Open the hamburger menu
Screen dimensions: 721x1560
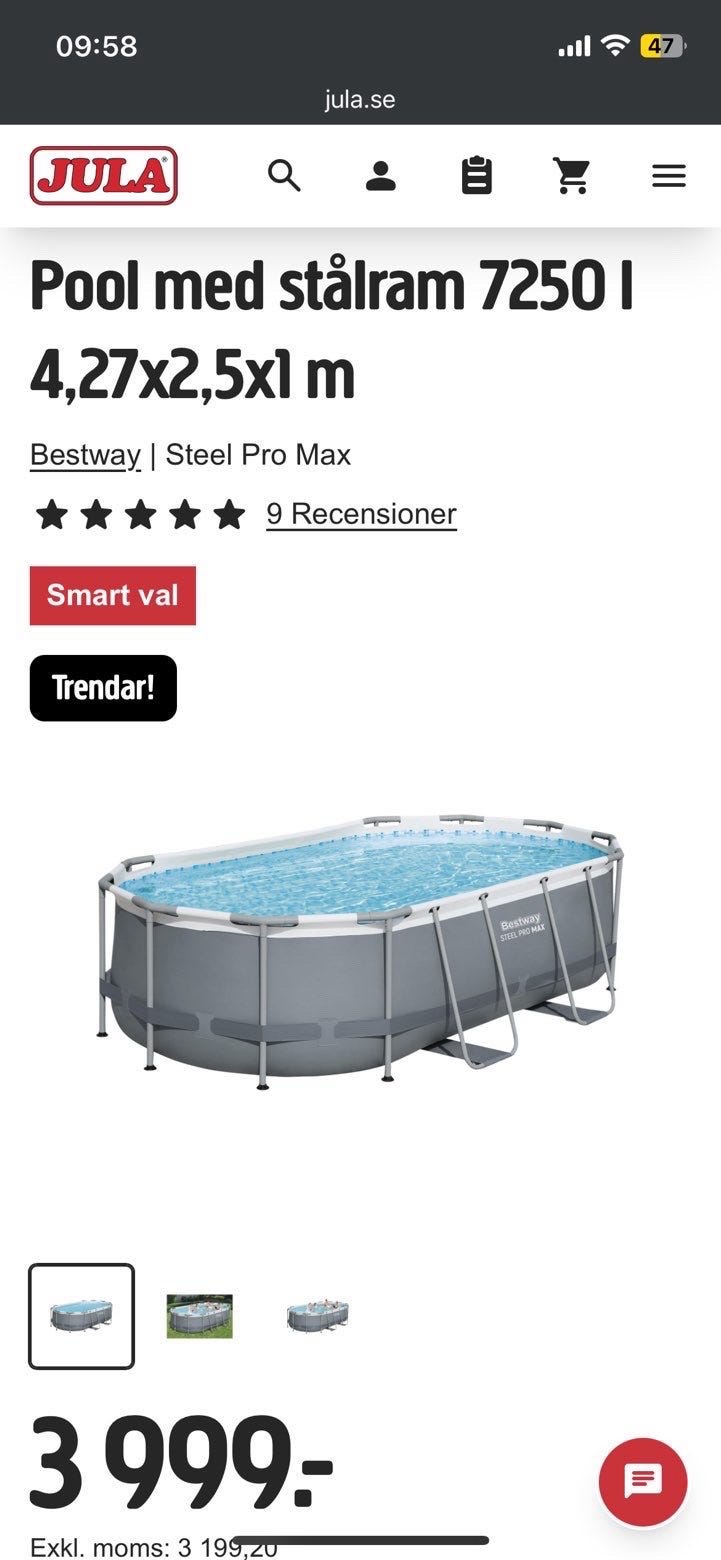coord(668,176)
